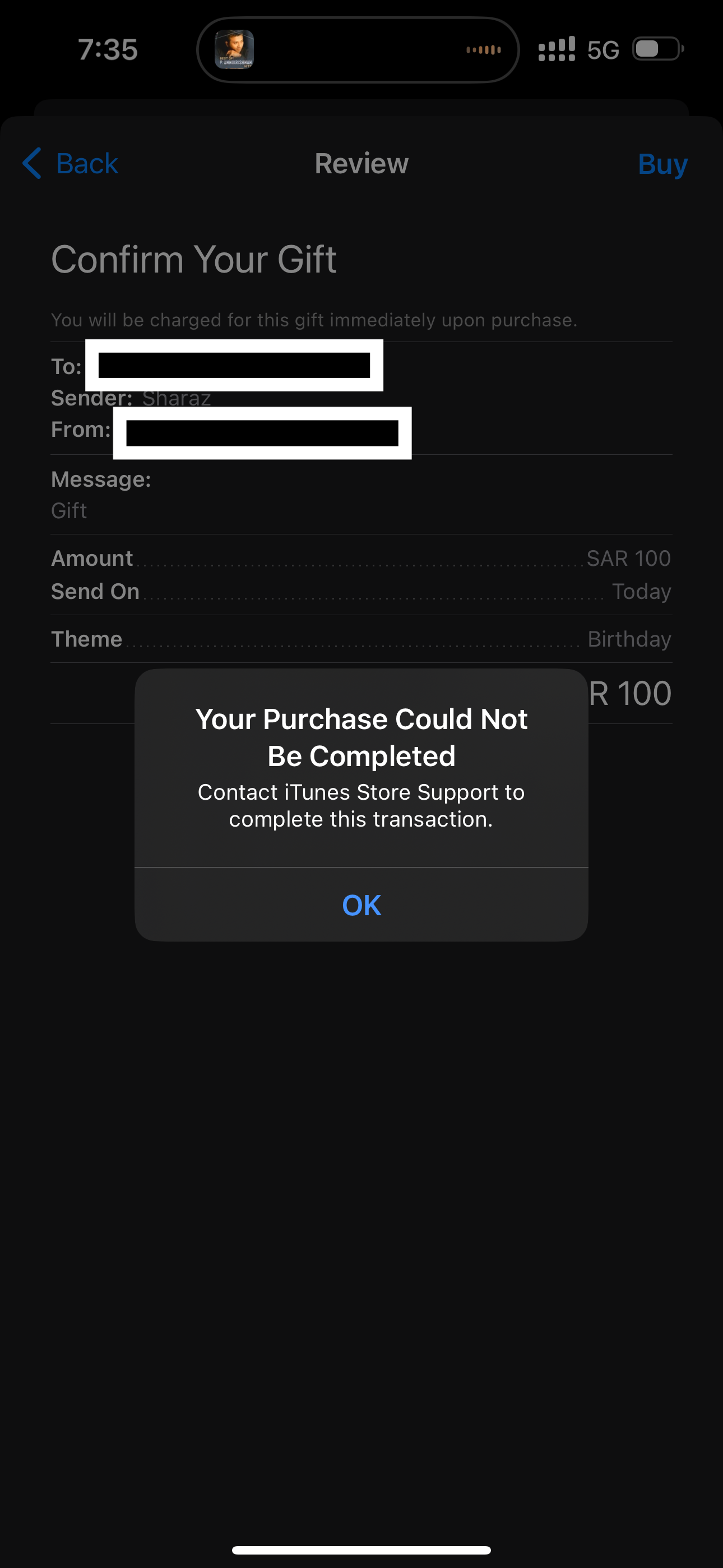Screen dimensions: 723x1568
Task: Tap Buy to purchase the gift
Action: coord(662,164)
